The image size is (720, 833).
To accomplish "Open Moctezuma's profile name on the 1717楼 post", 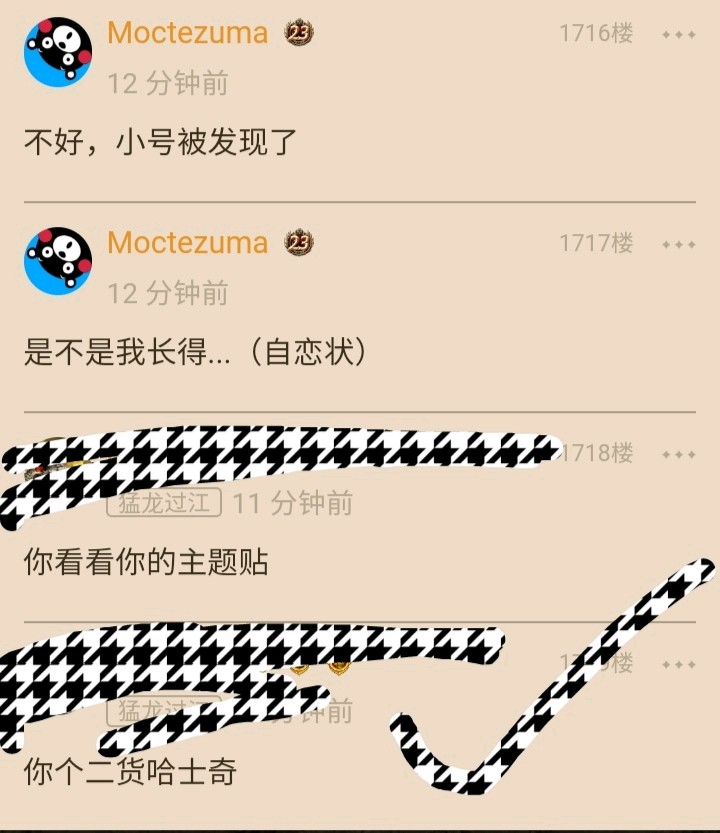I will point(188,243).
